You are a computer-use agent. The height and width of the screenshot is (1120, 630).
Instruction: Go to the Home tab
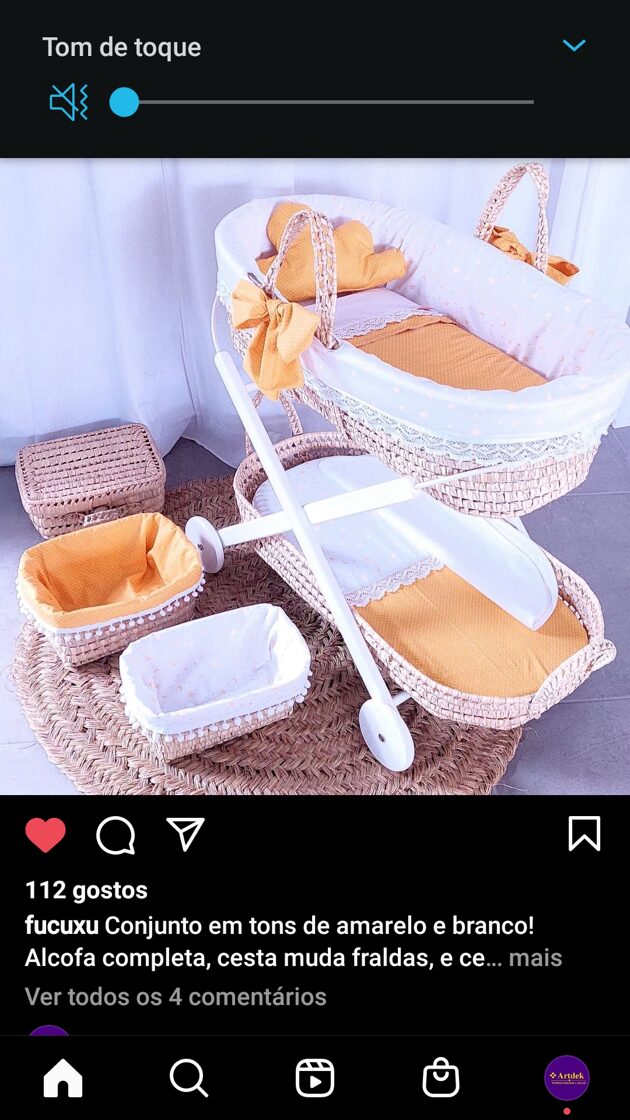pyautogui.click(x=63, y=1078)
